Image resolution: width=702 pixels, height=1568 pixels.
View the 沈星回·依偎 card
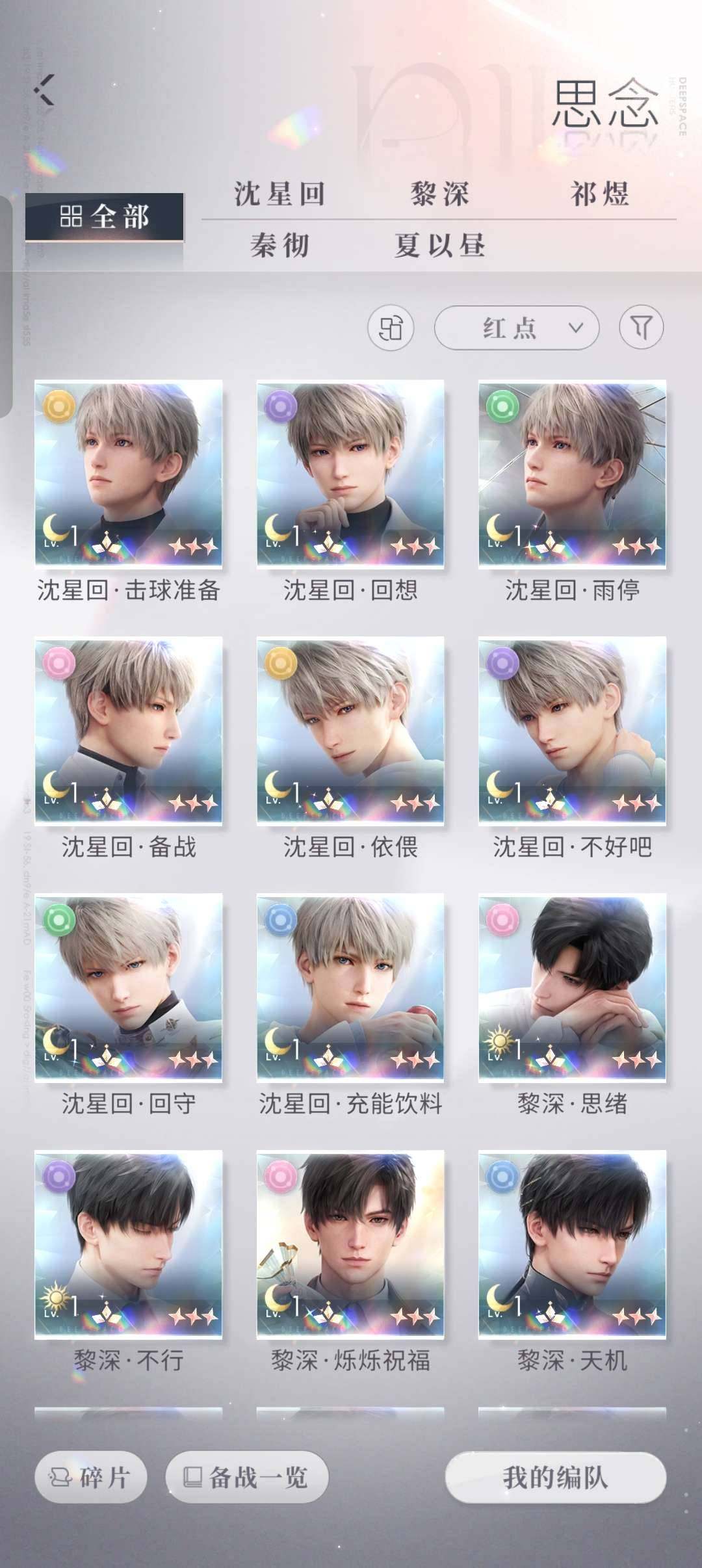point(350,731)
